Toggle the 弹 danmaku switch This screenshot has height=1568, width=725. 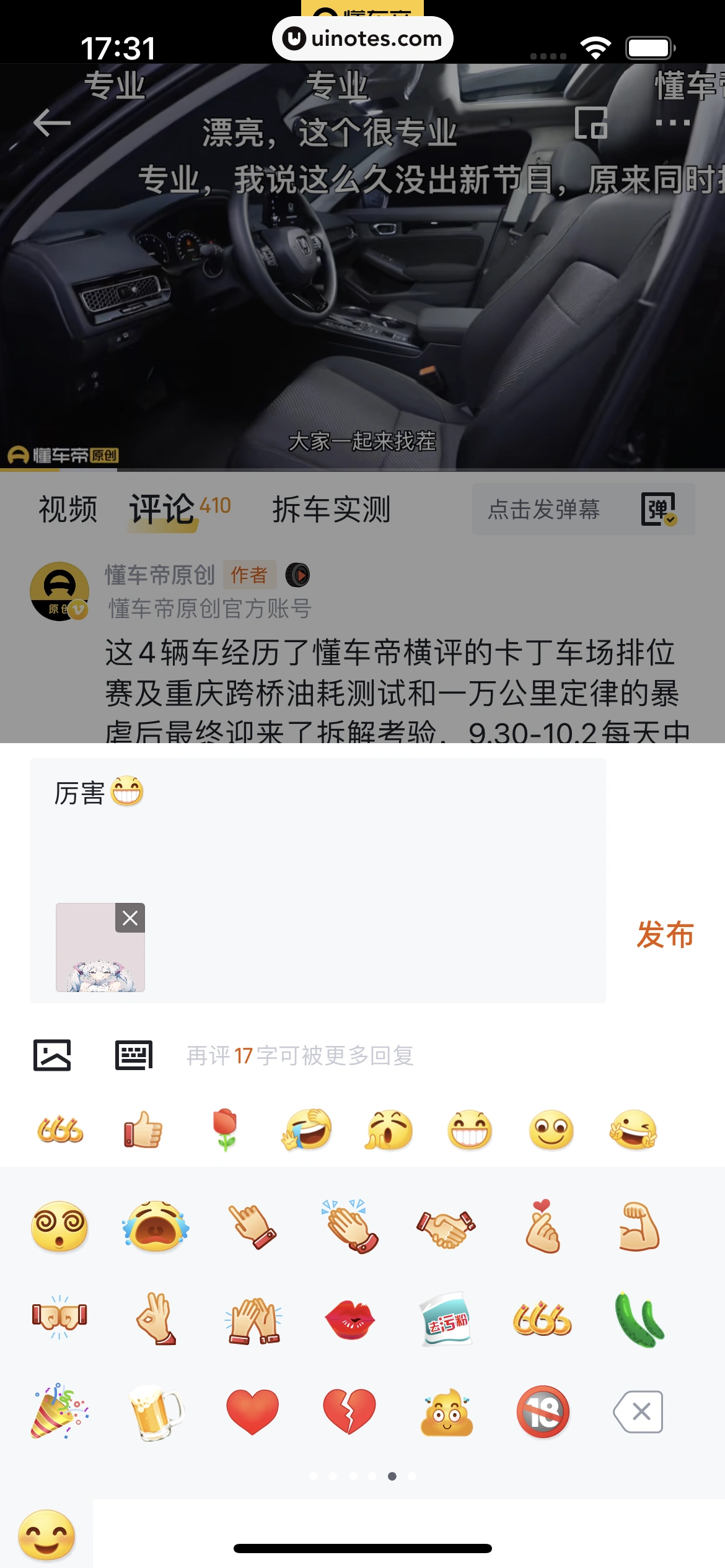tap(659, 510)
